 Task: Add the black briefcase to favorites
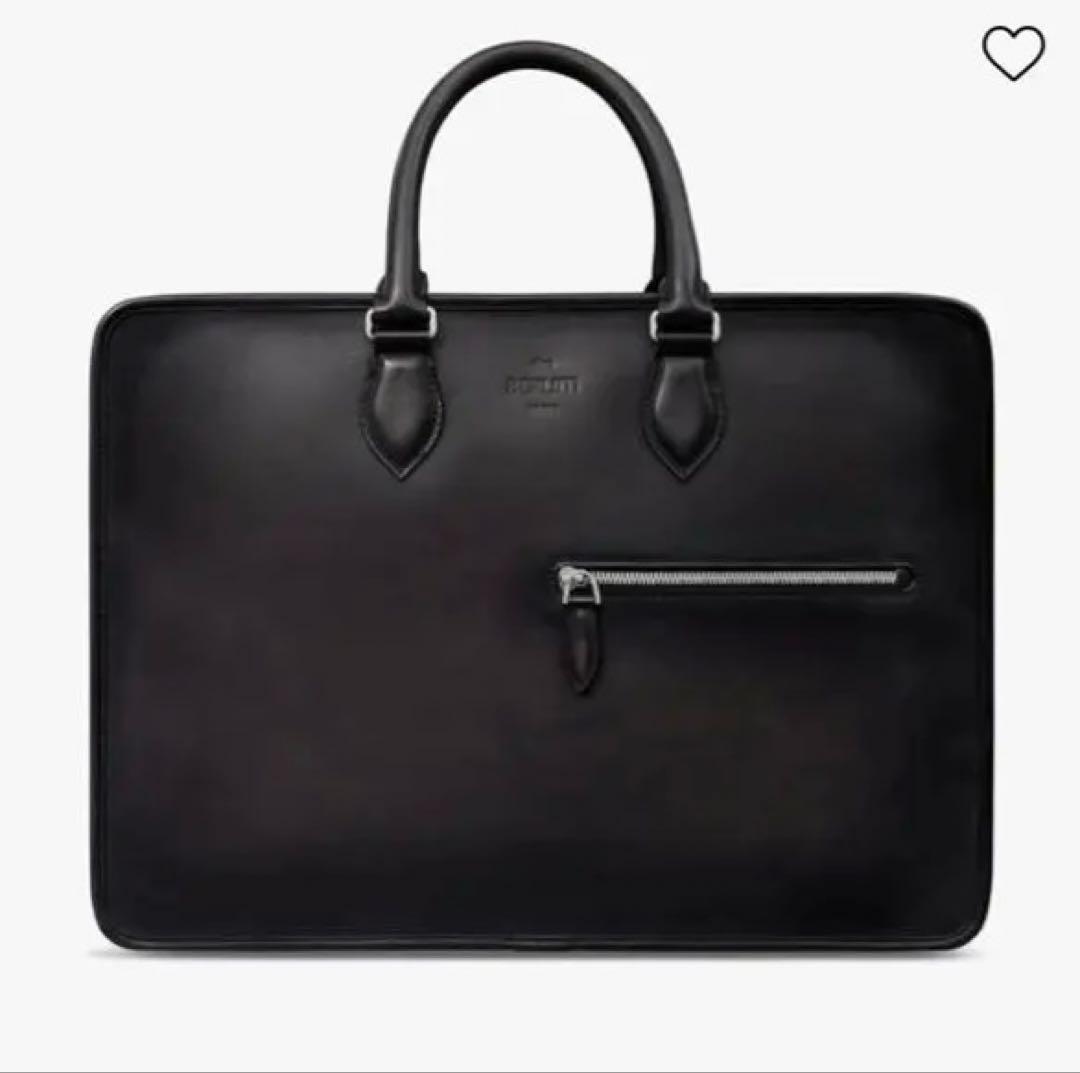[1013, 53]
